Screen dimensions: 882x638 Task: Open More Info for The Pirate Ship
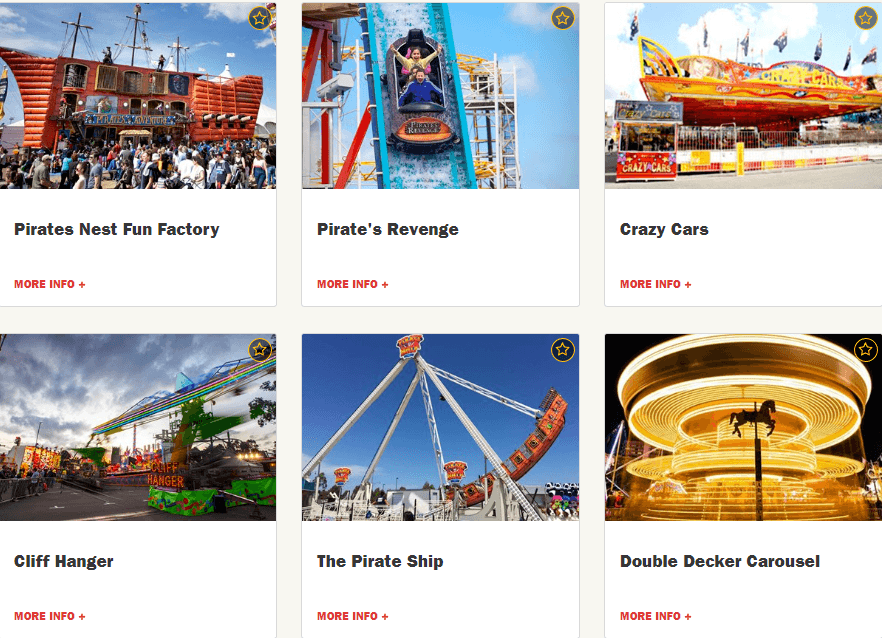coord(353,616)
